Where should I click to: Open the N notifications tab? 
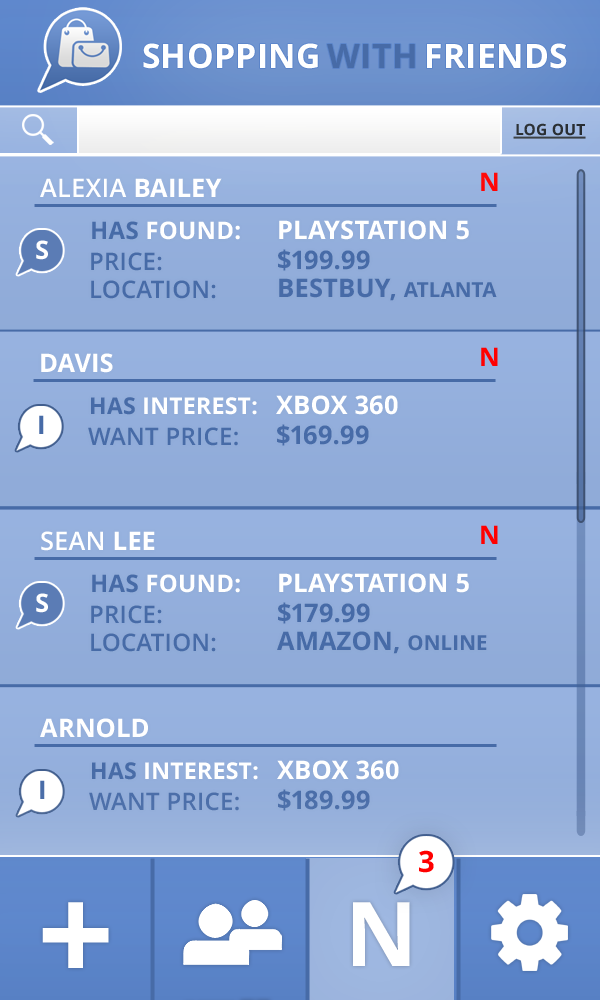[382, 929]
